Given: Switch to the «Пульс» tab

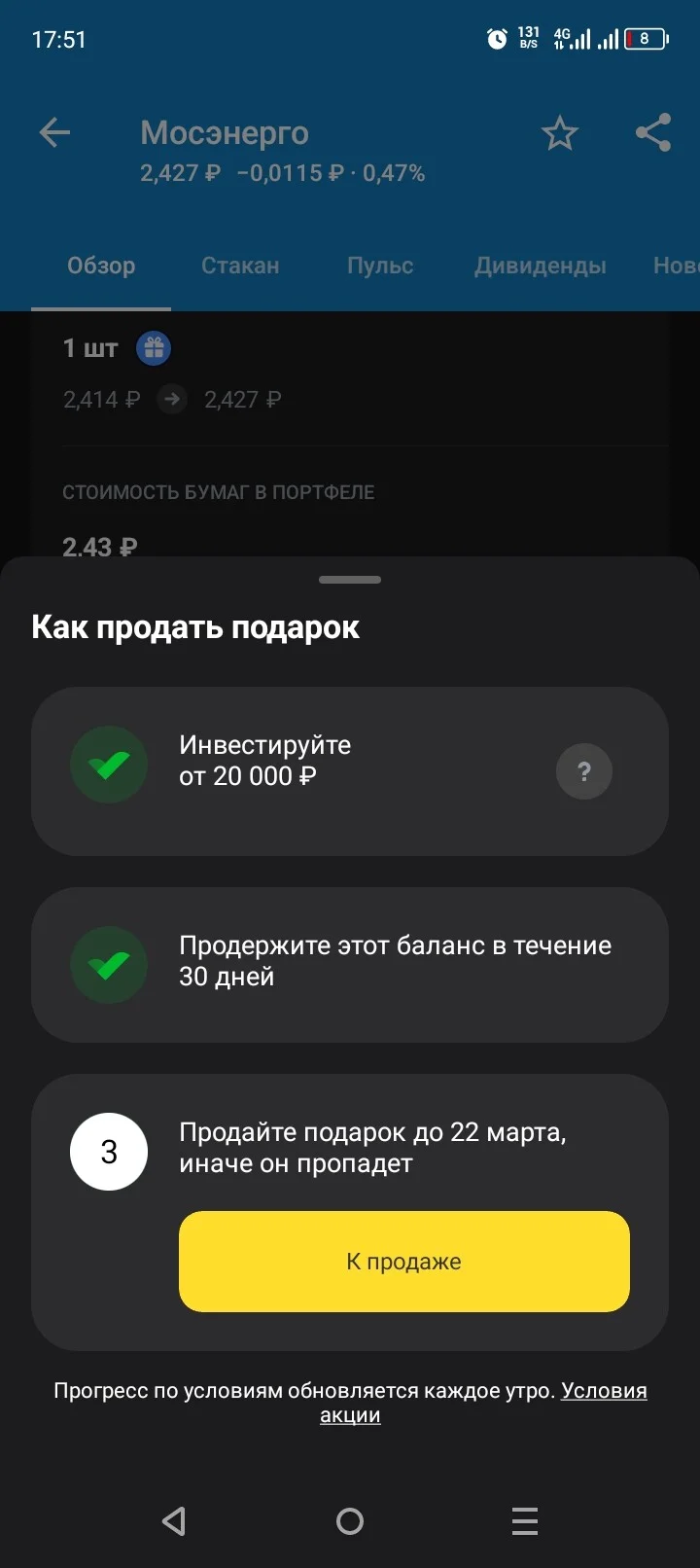Looking at the screenshot, I should [380, 266].
